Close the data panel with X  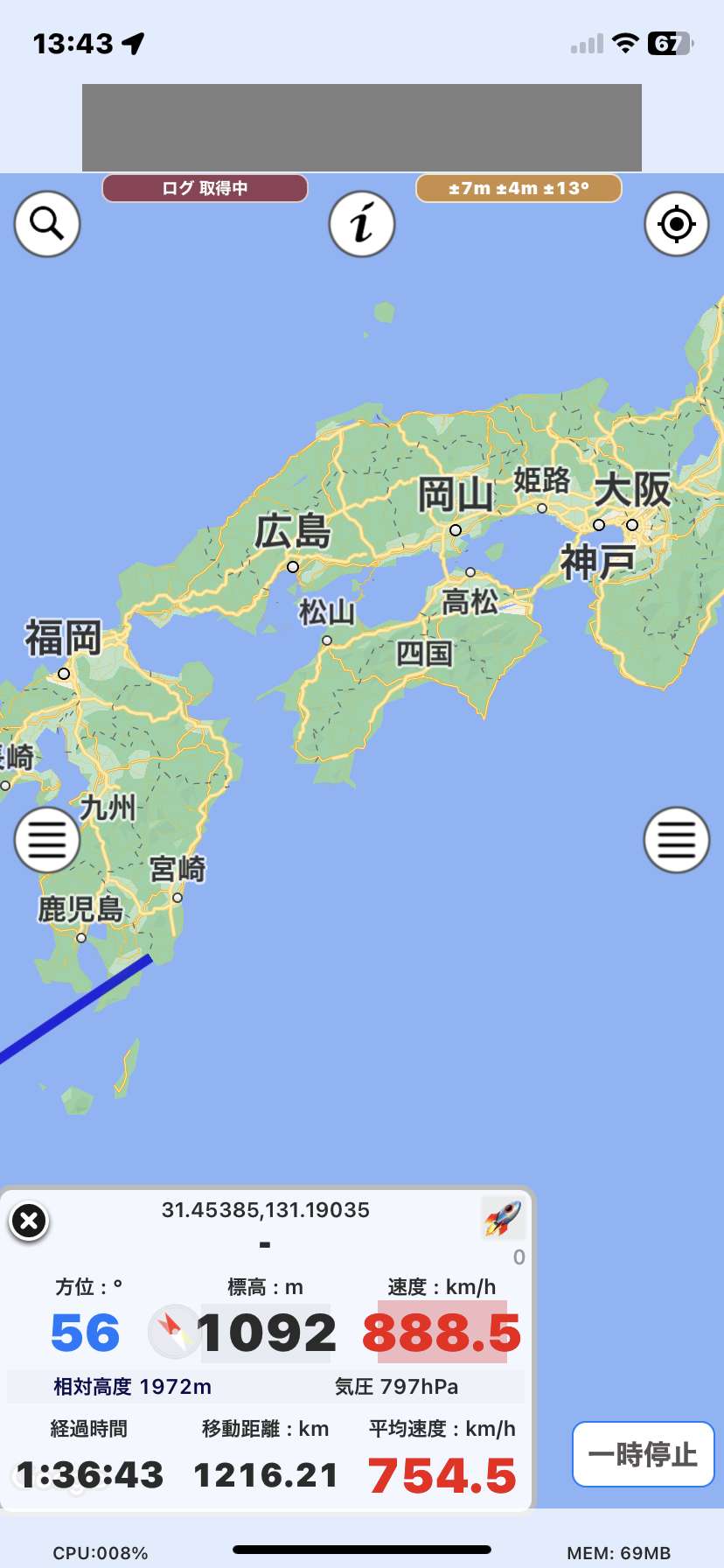(x=29, y=1221)
